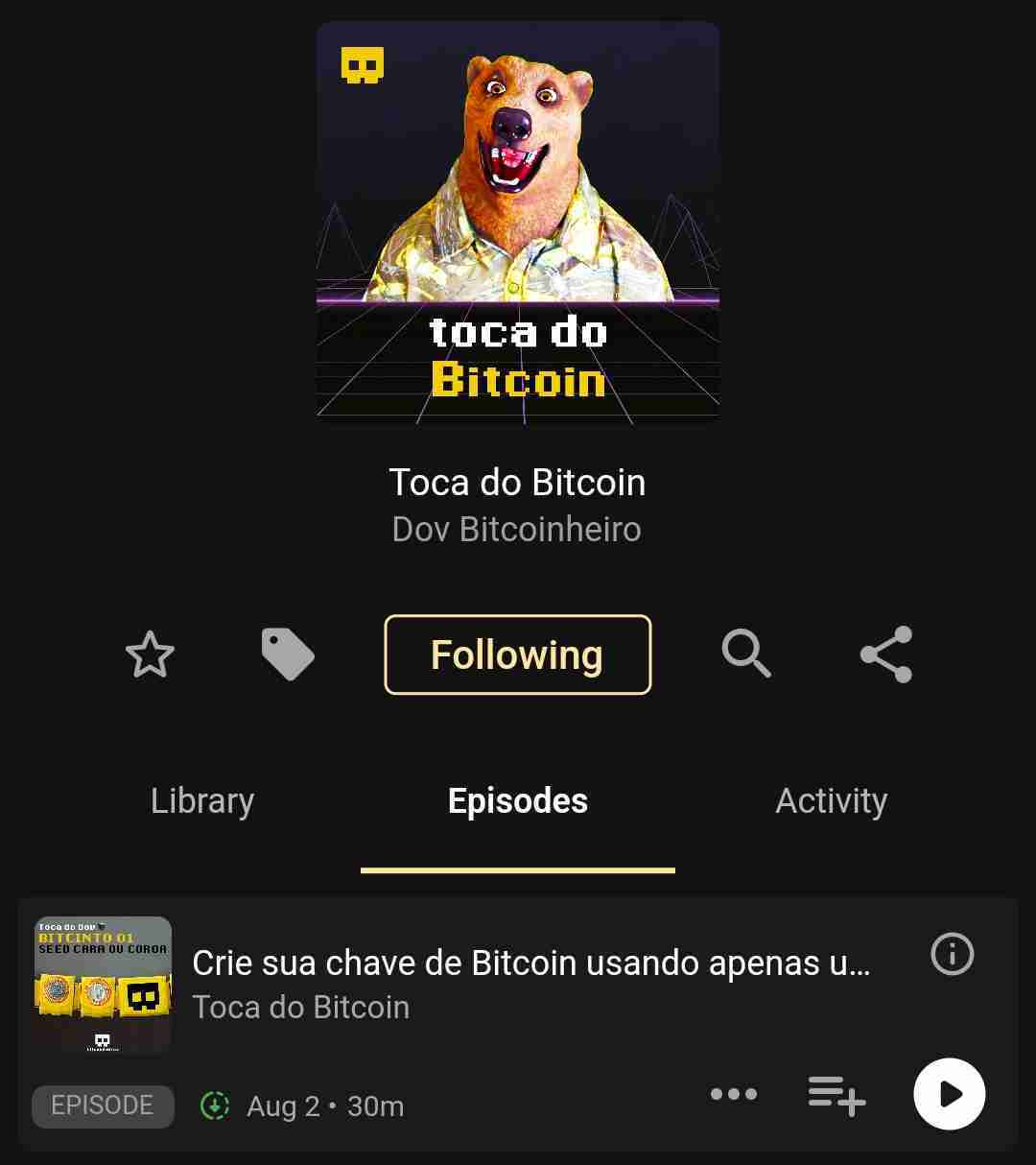Open the episode 'Crie sua chave de Bitcoin'
The height and width of the screenshot is (1165, 1036).
(x=531, y=963)
